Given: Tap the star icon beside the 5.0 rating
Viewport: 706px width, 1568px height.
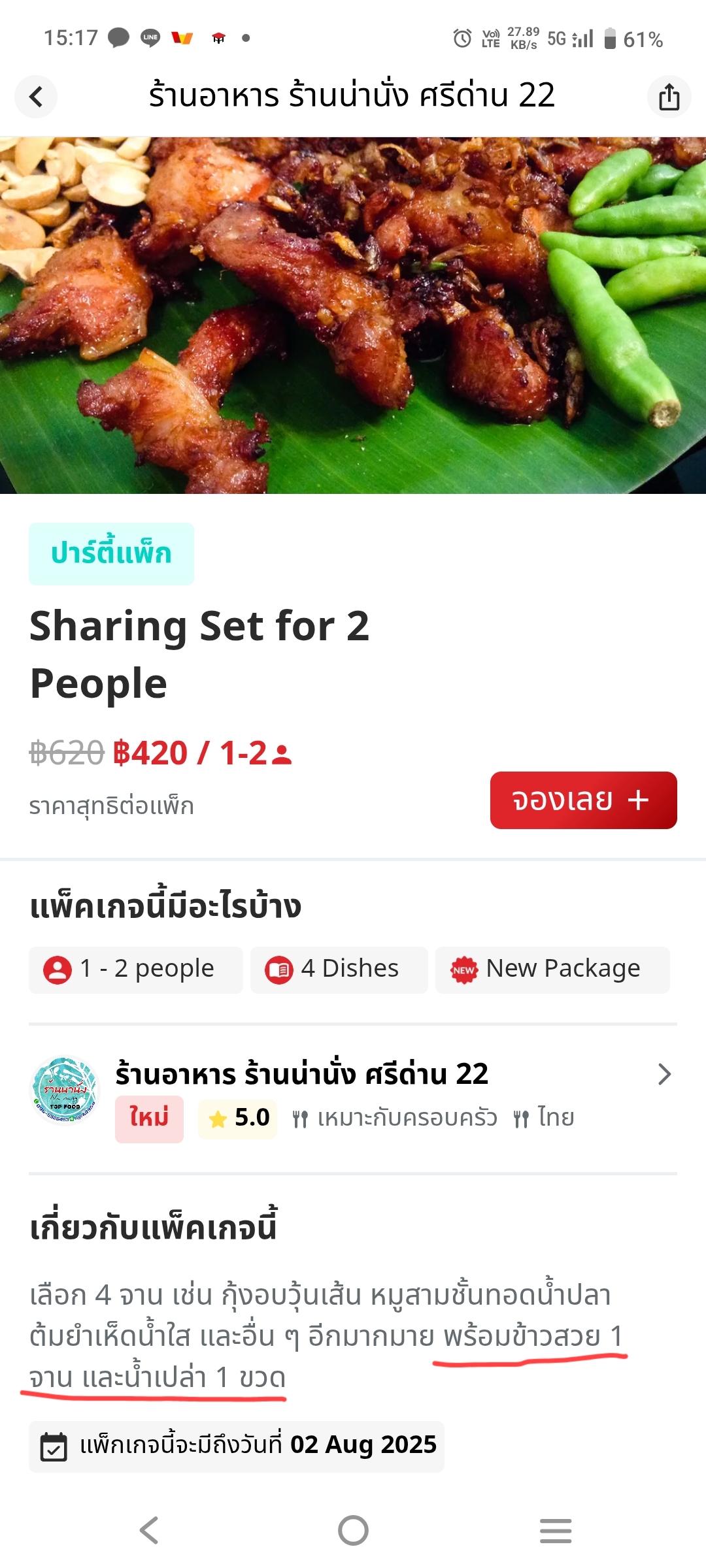Looking at the screenshot, I should tap(216, 1117).
